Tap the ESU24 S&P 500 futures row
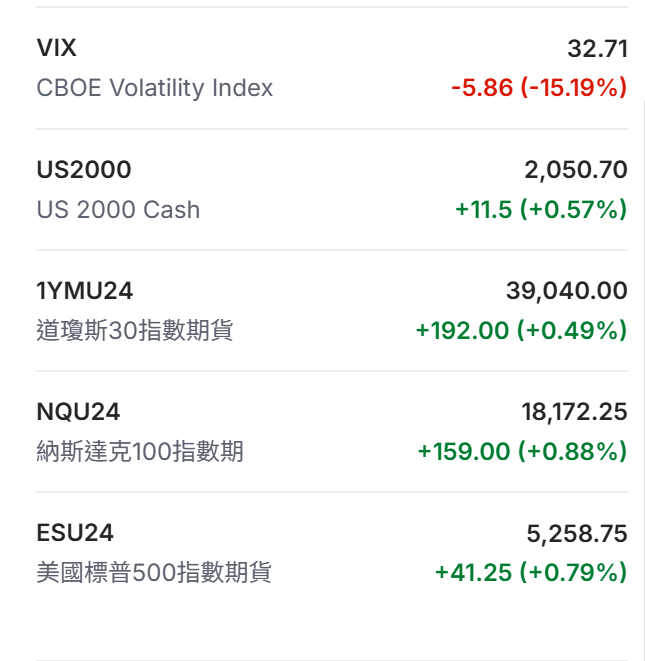This screenshot has width=645, height=661. pyautogui.click(x=331, y=553)
